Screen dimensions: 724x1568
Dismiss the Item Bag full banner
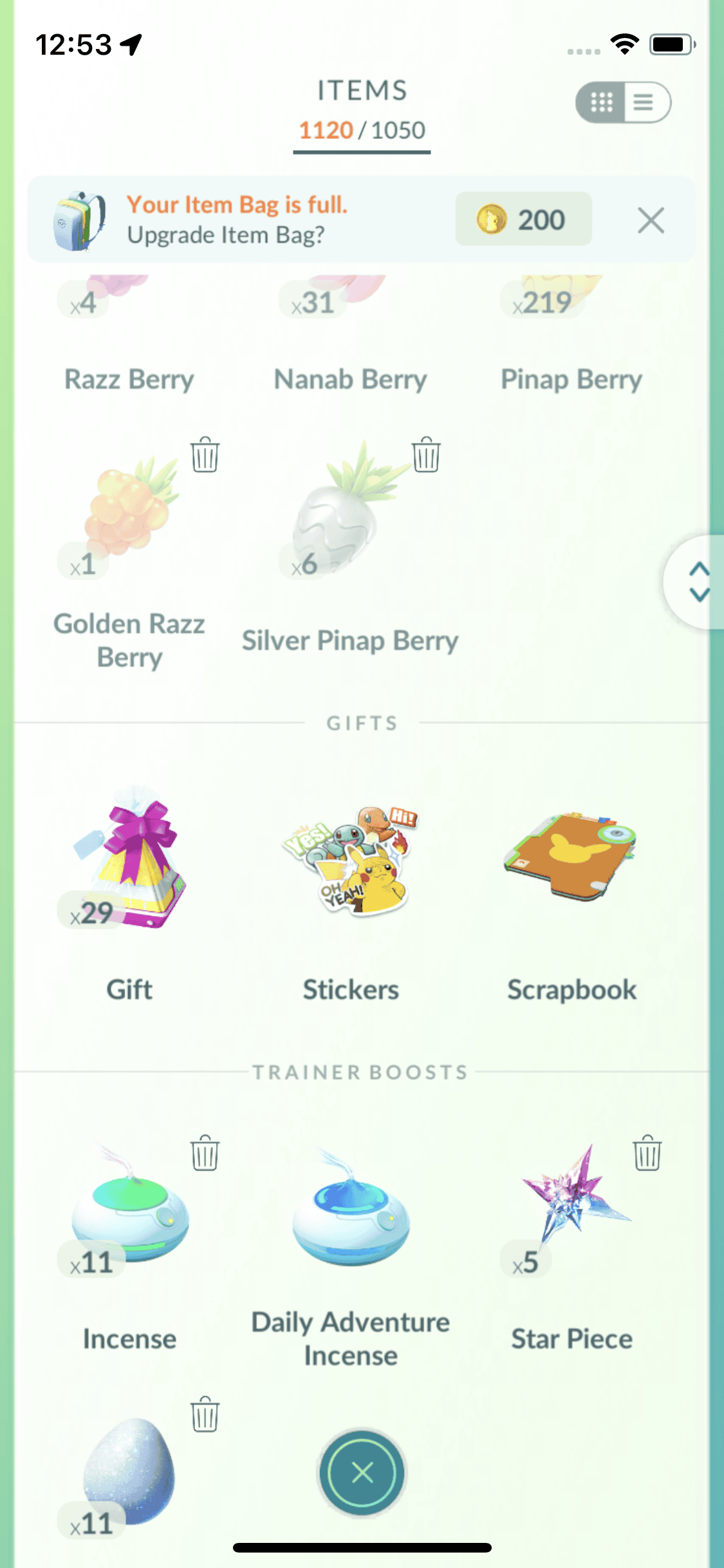651,221
